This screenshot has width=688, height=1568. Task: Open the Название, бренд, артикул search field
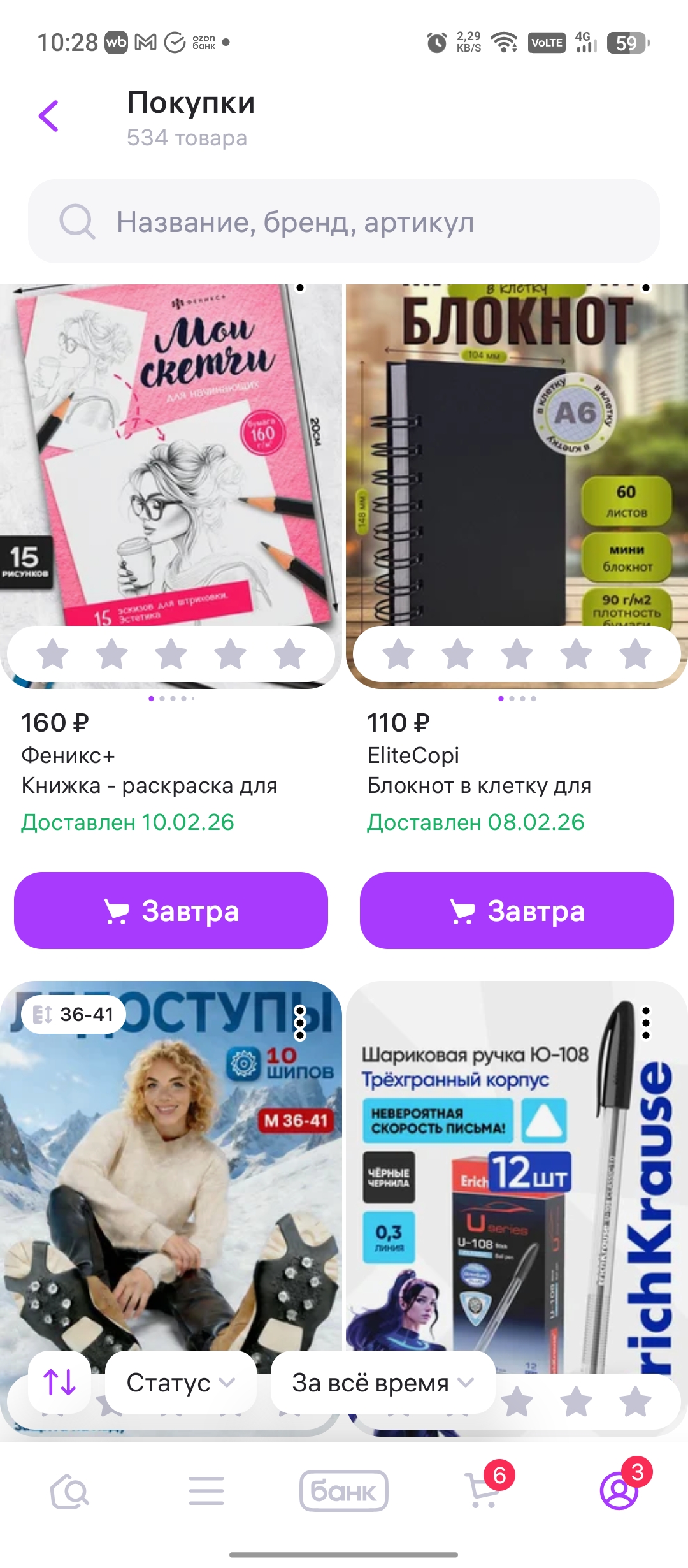[344, 222]
